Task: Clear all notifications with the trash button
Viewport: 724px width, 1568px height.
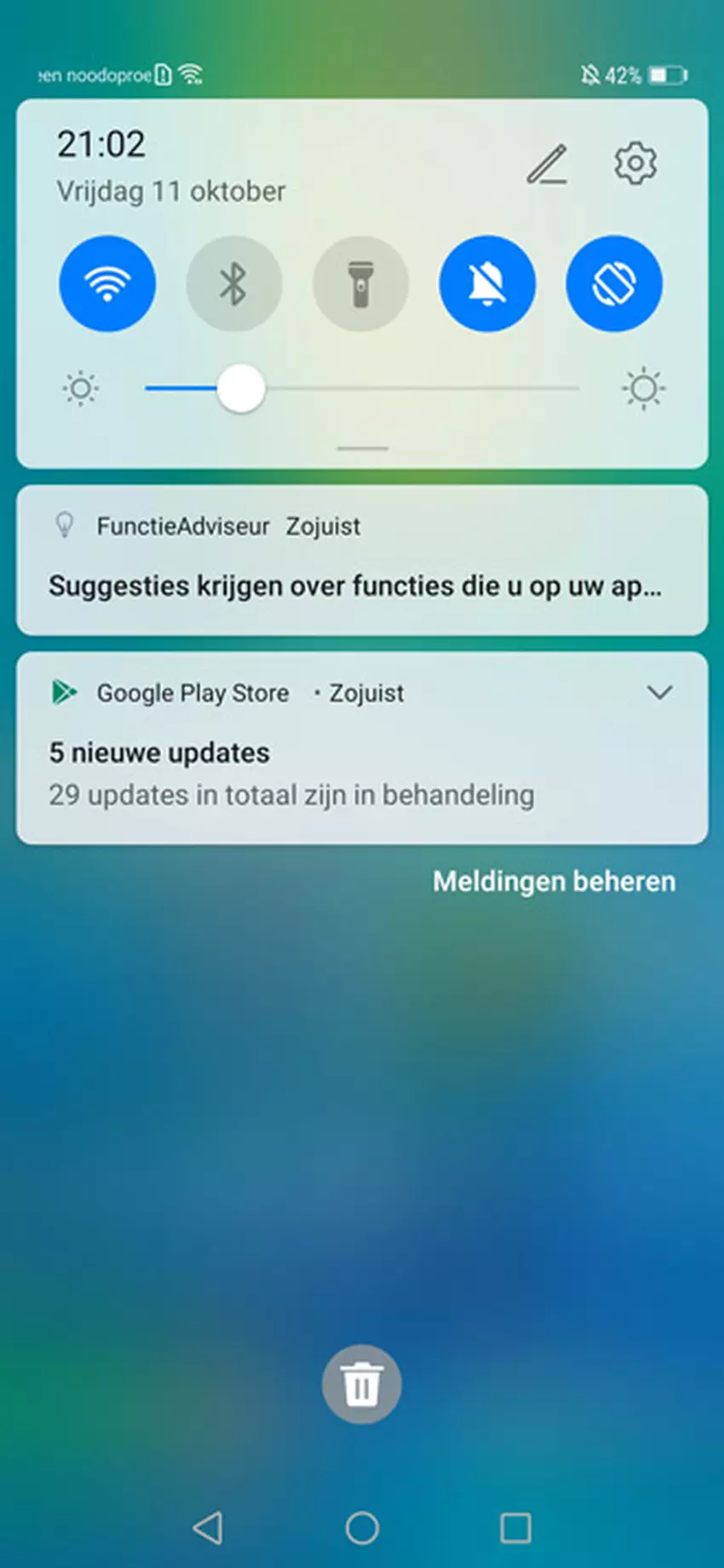Action: coord(361,1384)
